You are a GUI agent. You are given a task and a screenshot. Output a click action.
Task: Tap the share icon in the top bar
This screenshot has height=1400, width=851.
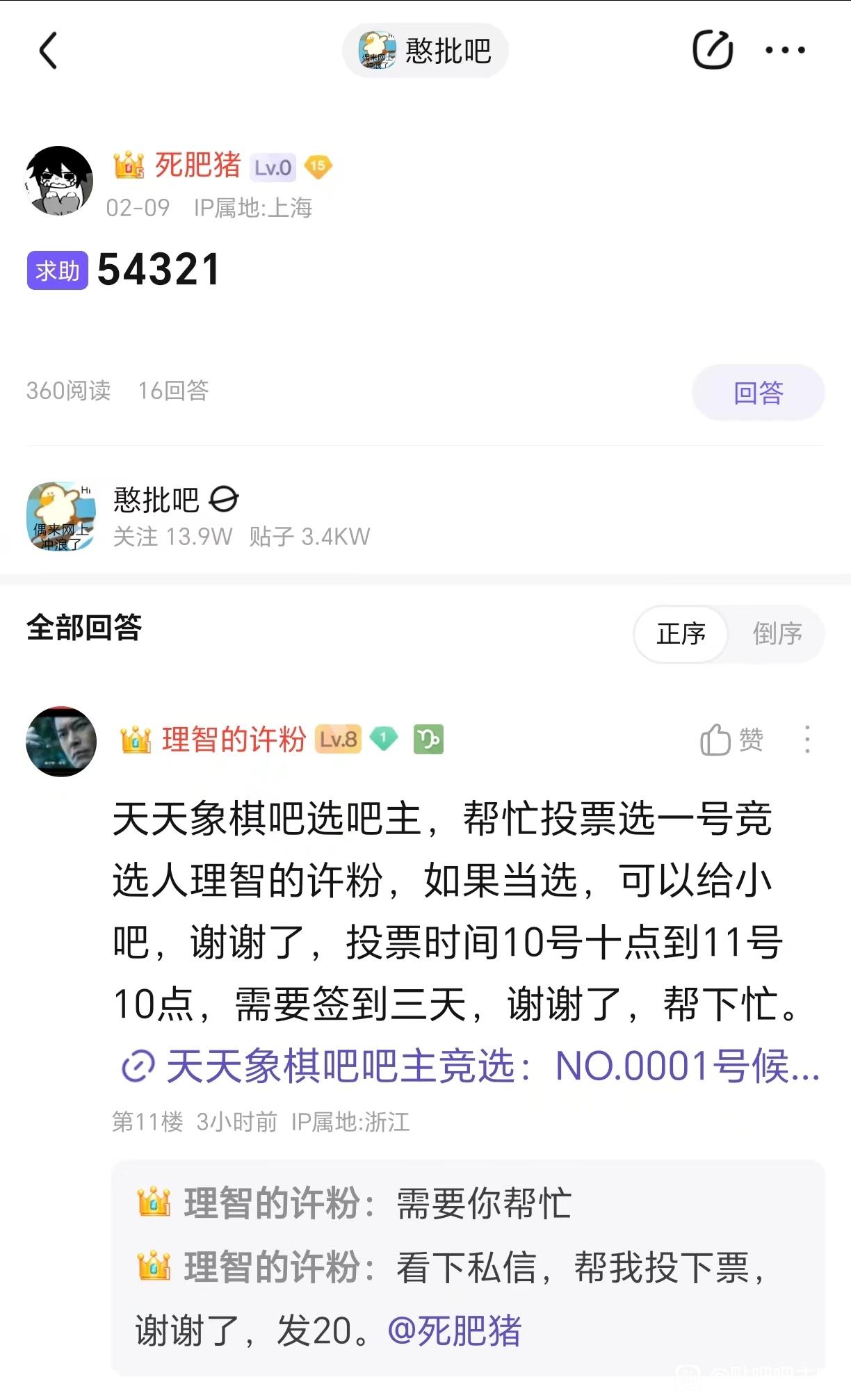coord(712,50)
